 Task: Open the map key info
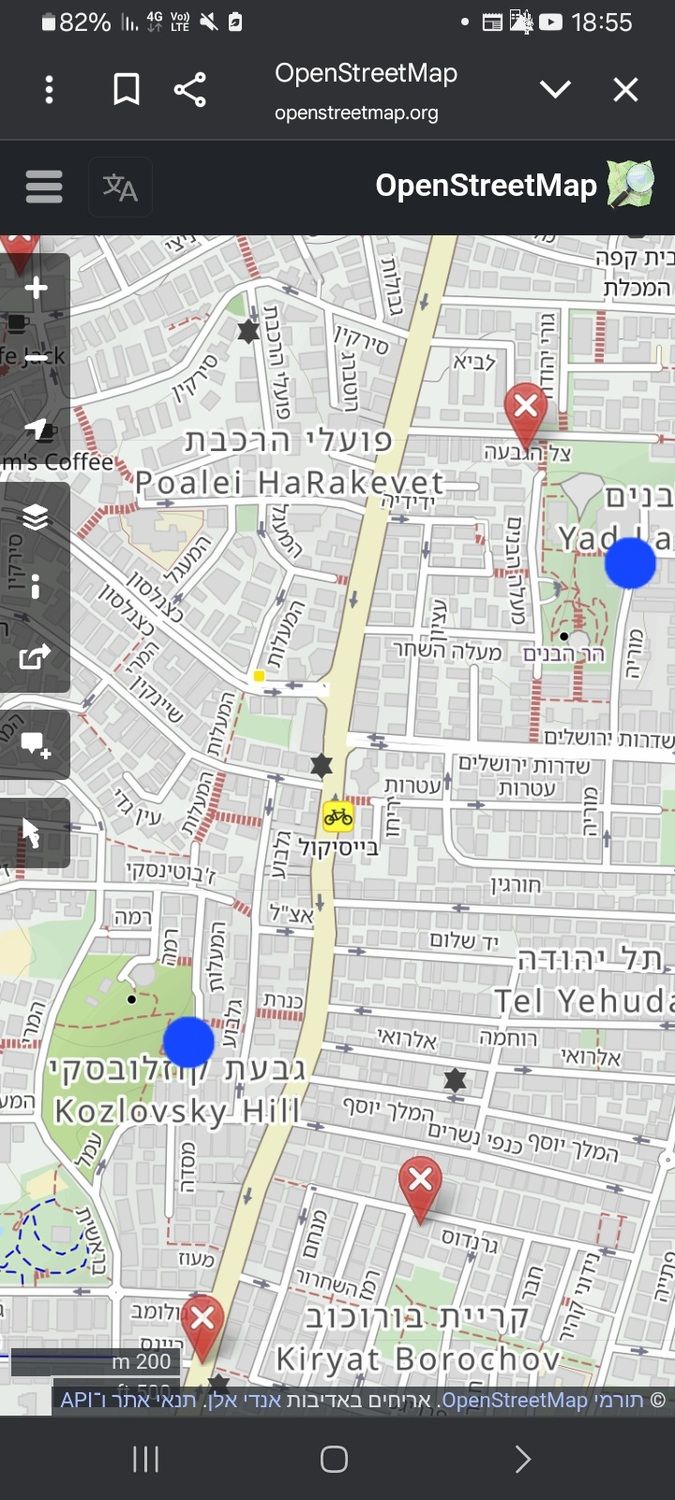(36, 586)
